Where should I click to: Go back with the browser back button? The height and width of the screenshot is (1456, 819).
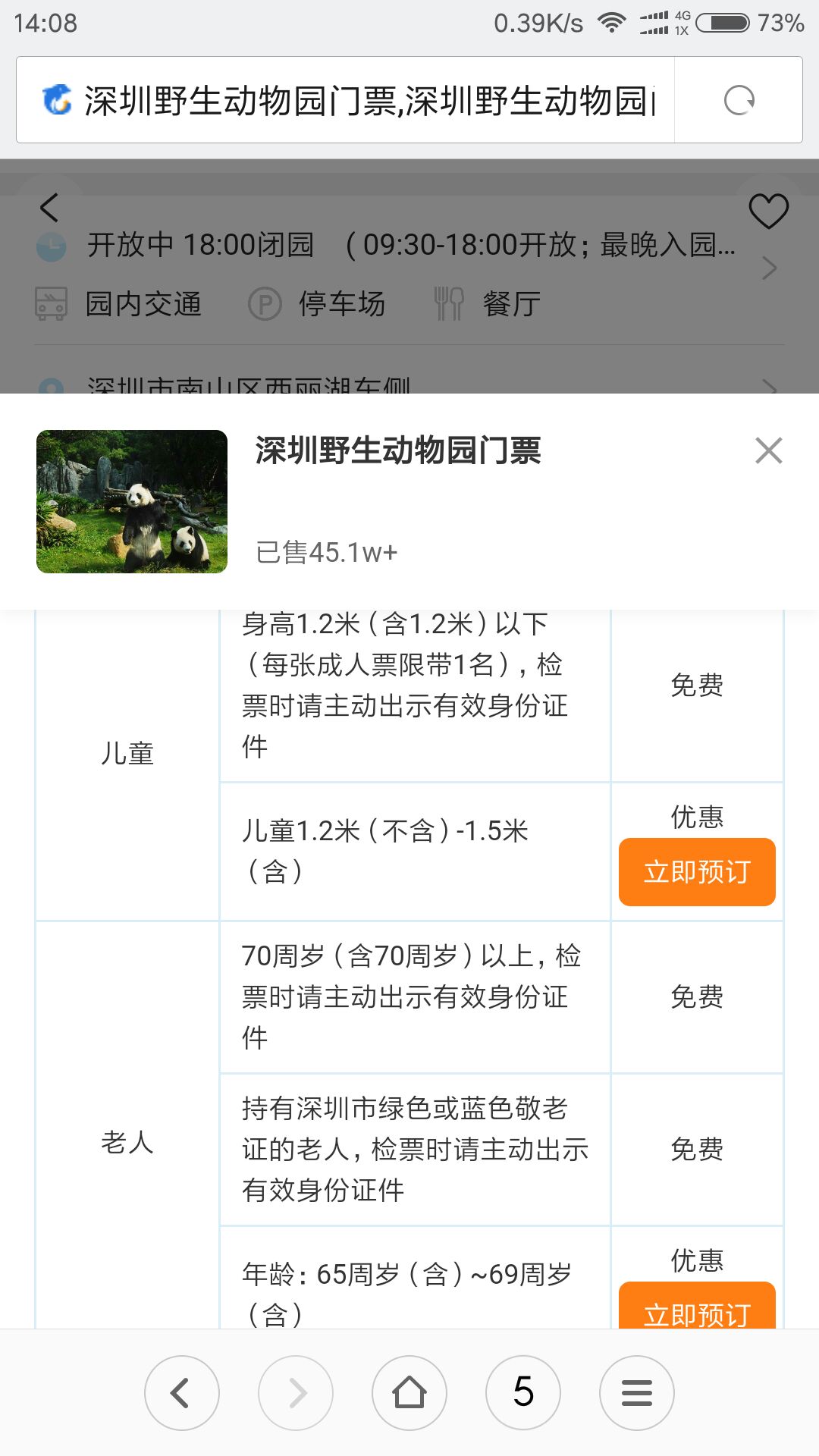(181, 1393)
